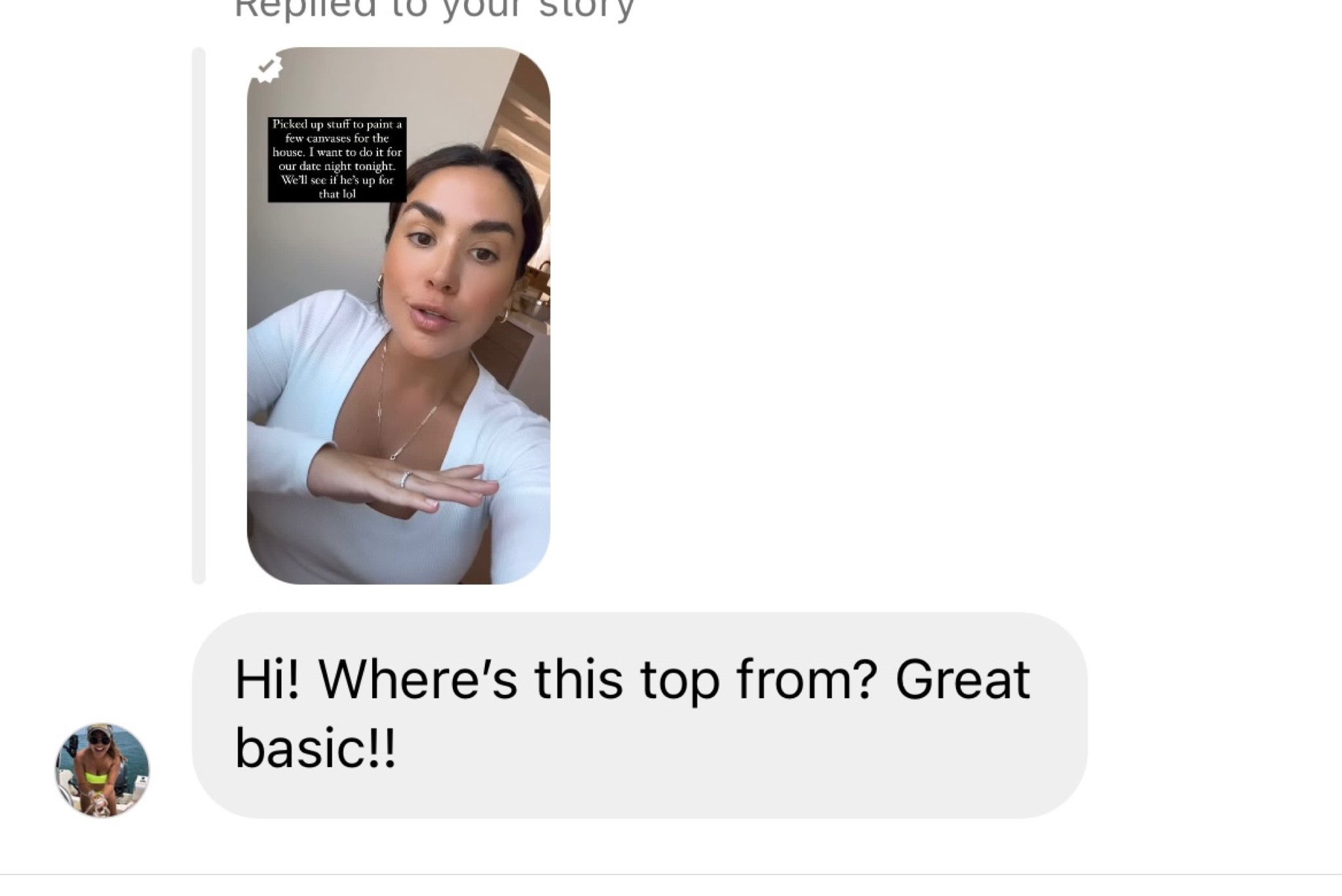The width and height of the screenshot is (1342, 896).
Task: Open the sender's profile picture
Action: click(x=102, y=770)
